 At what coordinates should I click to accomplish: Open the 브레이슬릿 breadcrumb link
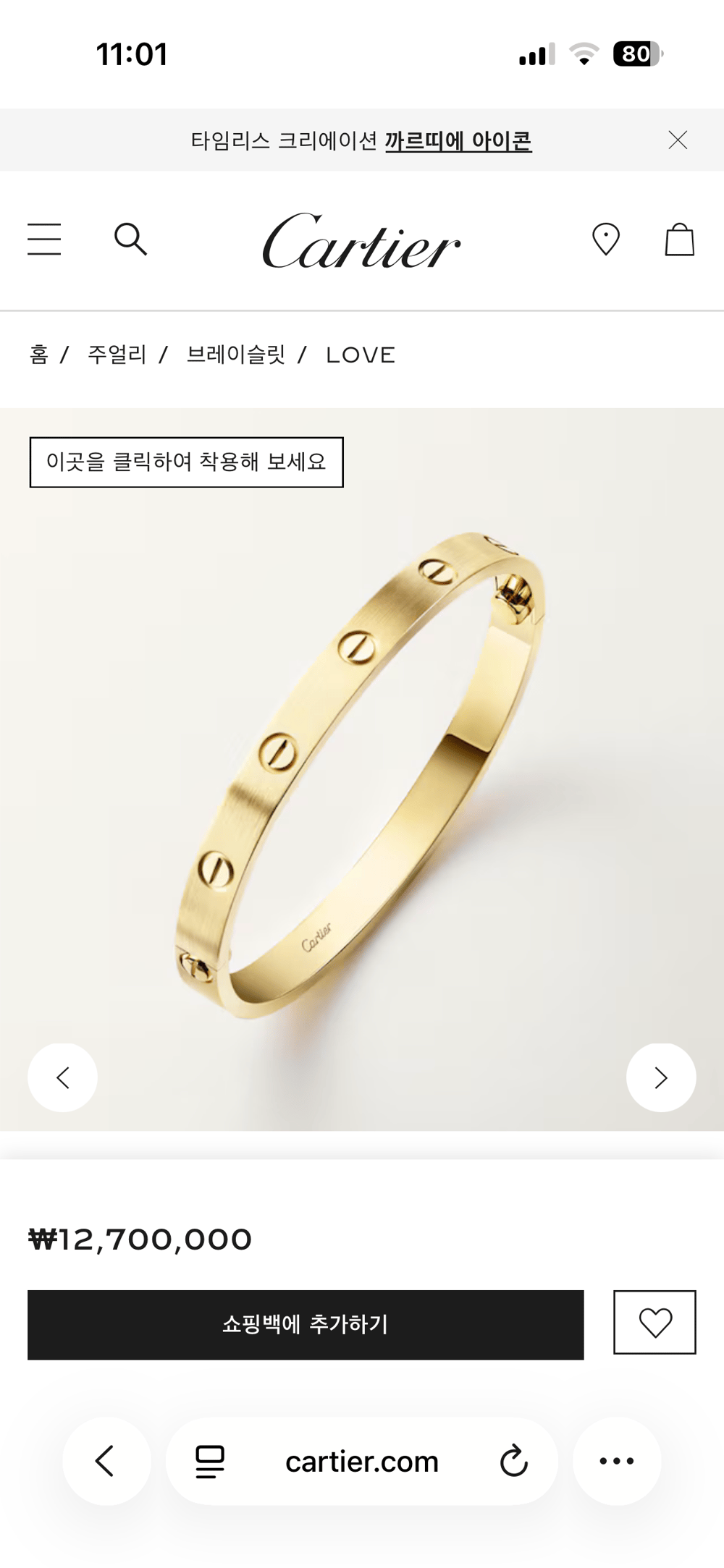(x=236, y=355)
